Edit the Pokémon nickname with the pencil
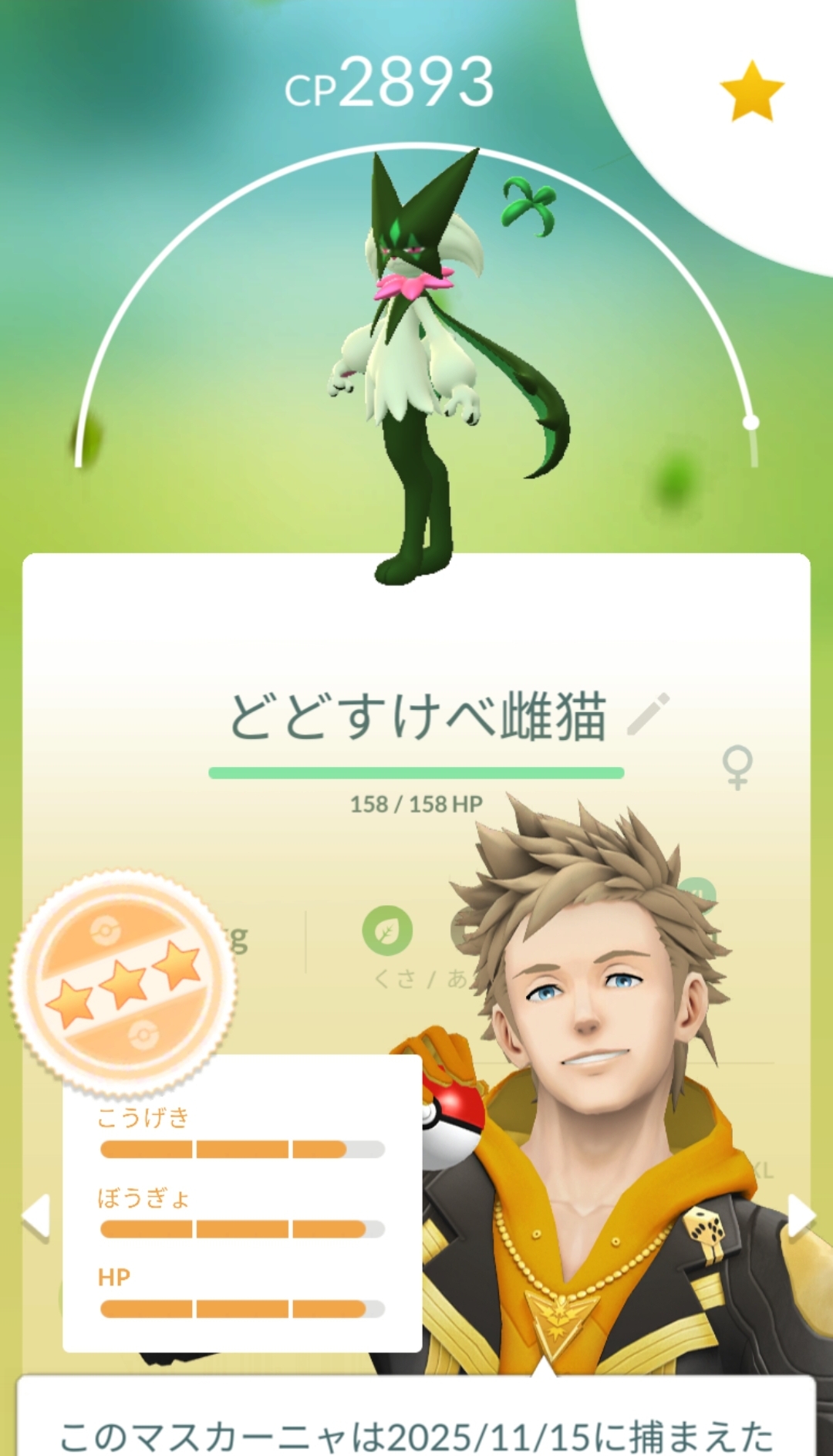The width and height of the screenshot is (833, 1456). click(x=649, y=714)
